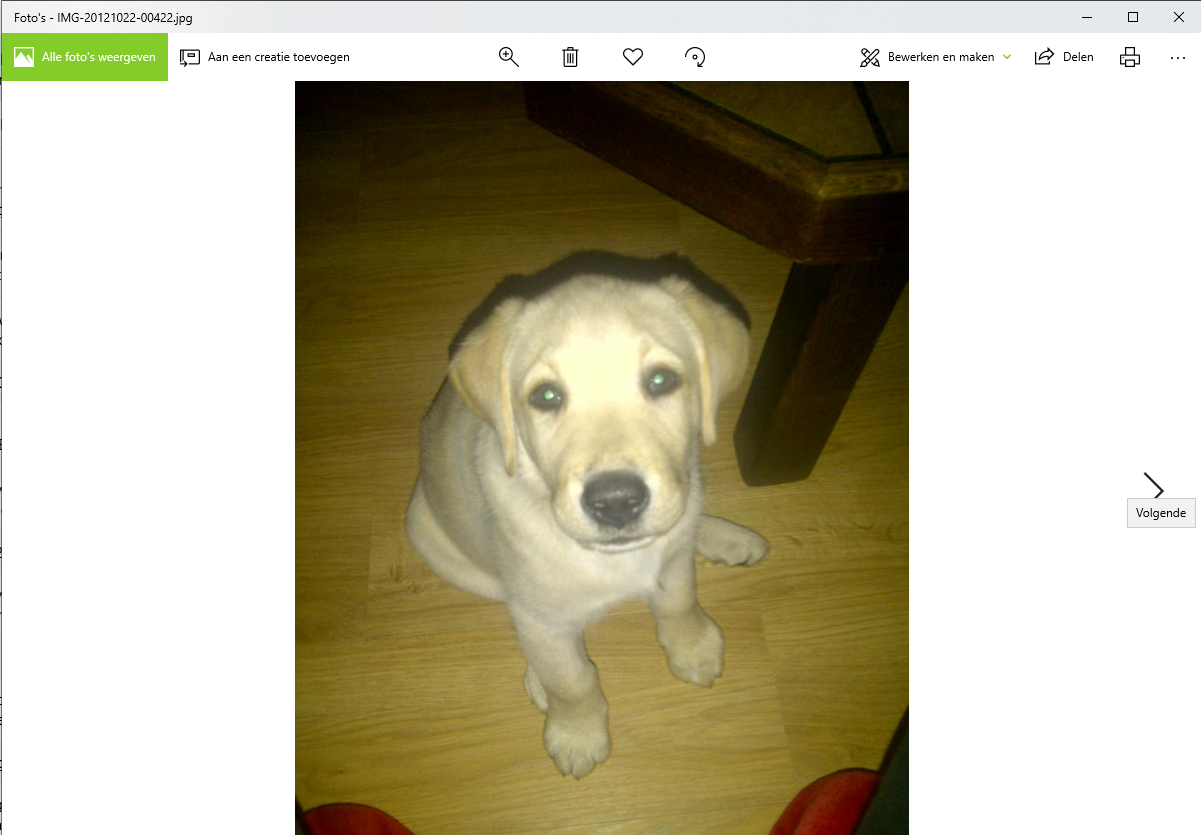Rotate the photo

tap(695, 57)
